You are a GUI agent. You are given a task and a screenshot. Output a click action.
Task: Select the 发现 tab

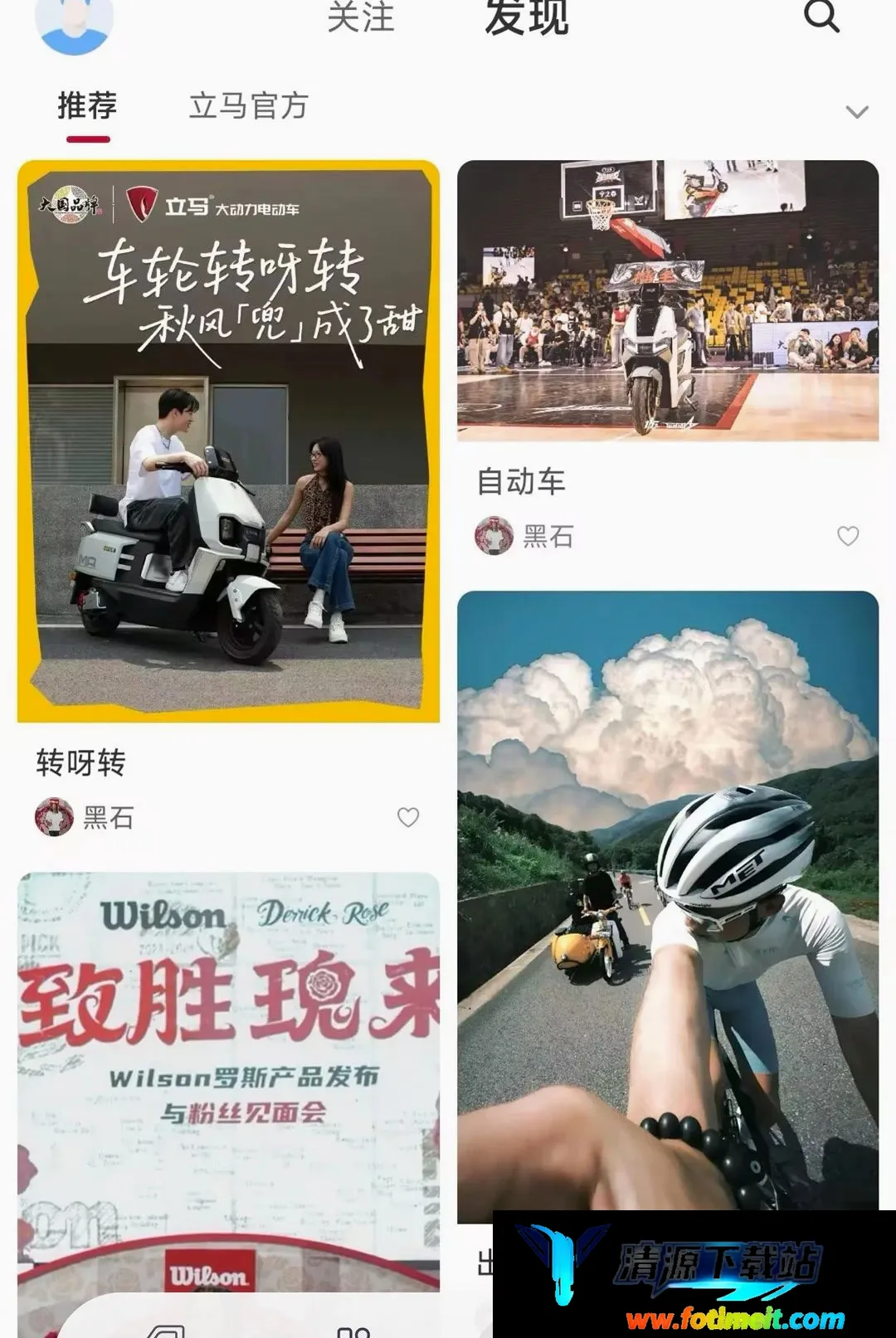pos(527,17)
